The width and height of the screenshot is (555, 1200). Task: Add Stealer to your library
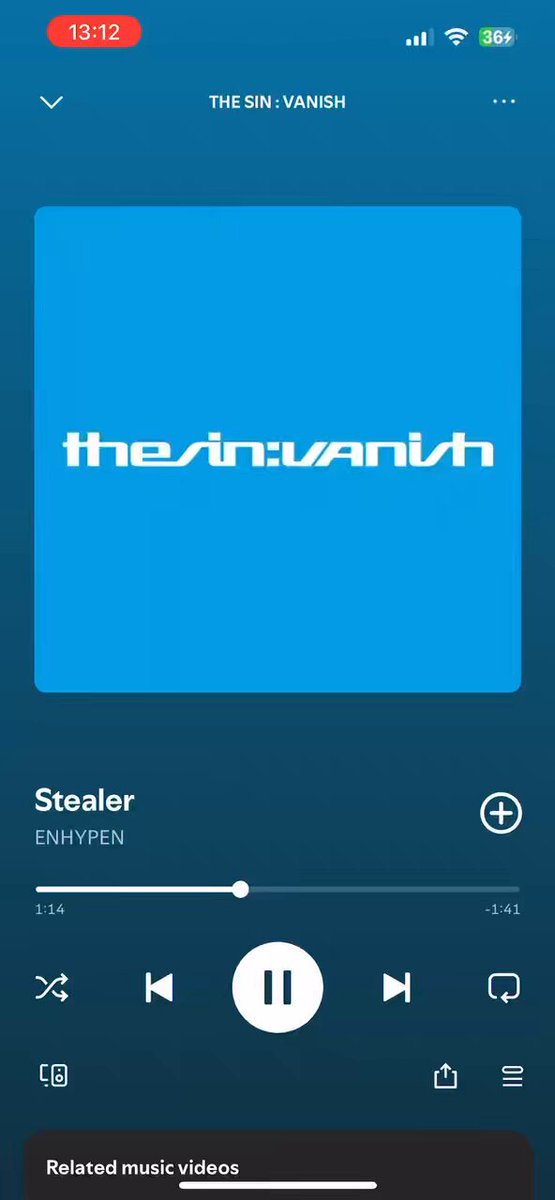(x=501, y=814)
